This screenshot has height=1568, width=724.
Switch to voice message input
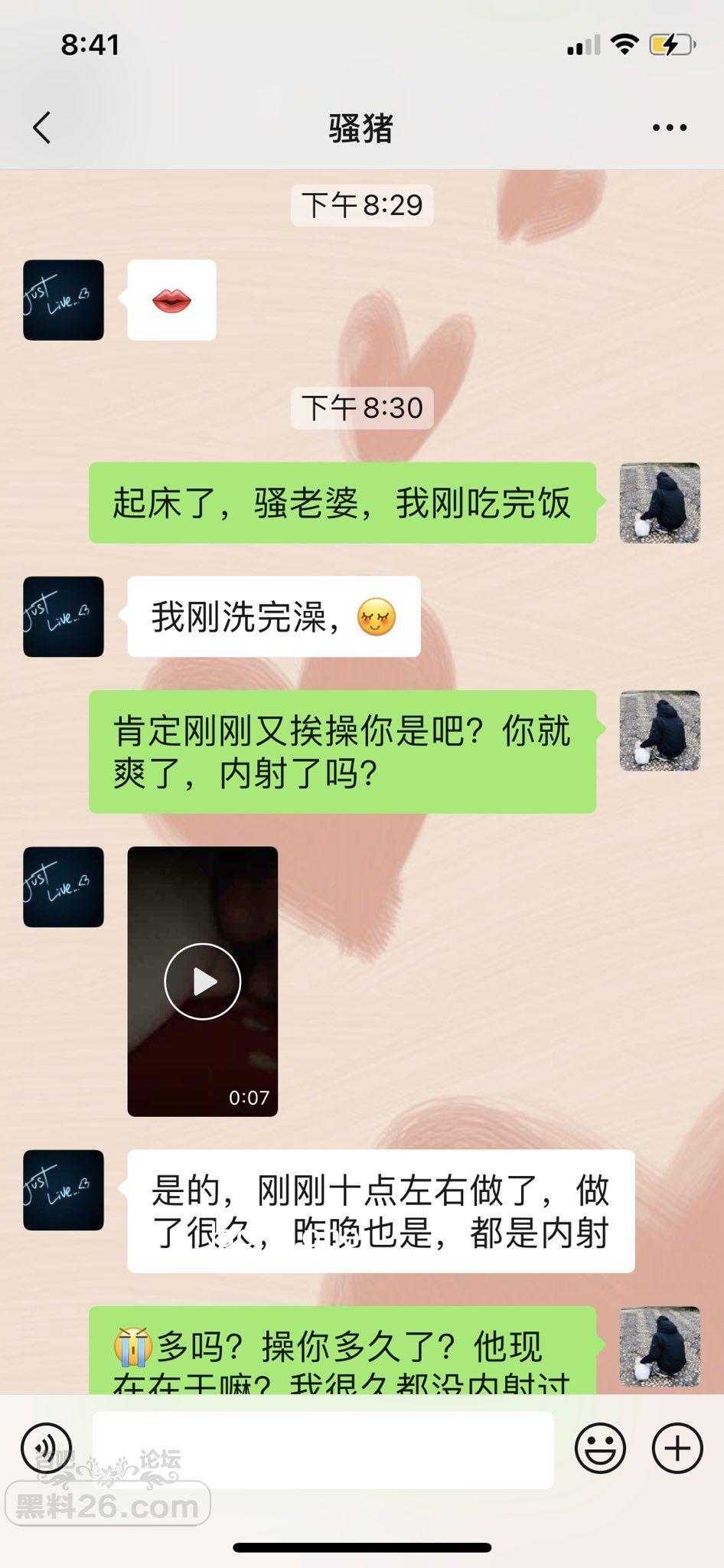pyautogui.click(x=47, y=1448)
